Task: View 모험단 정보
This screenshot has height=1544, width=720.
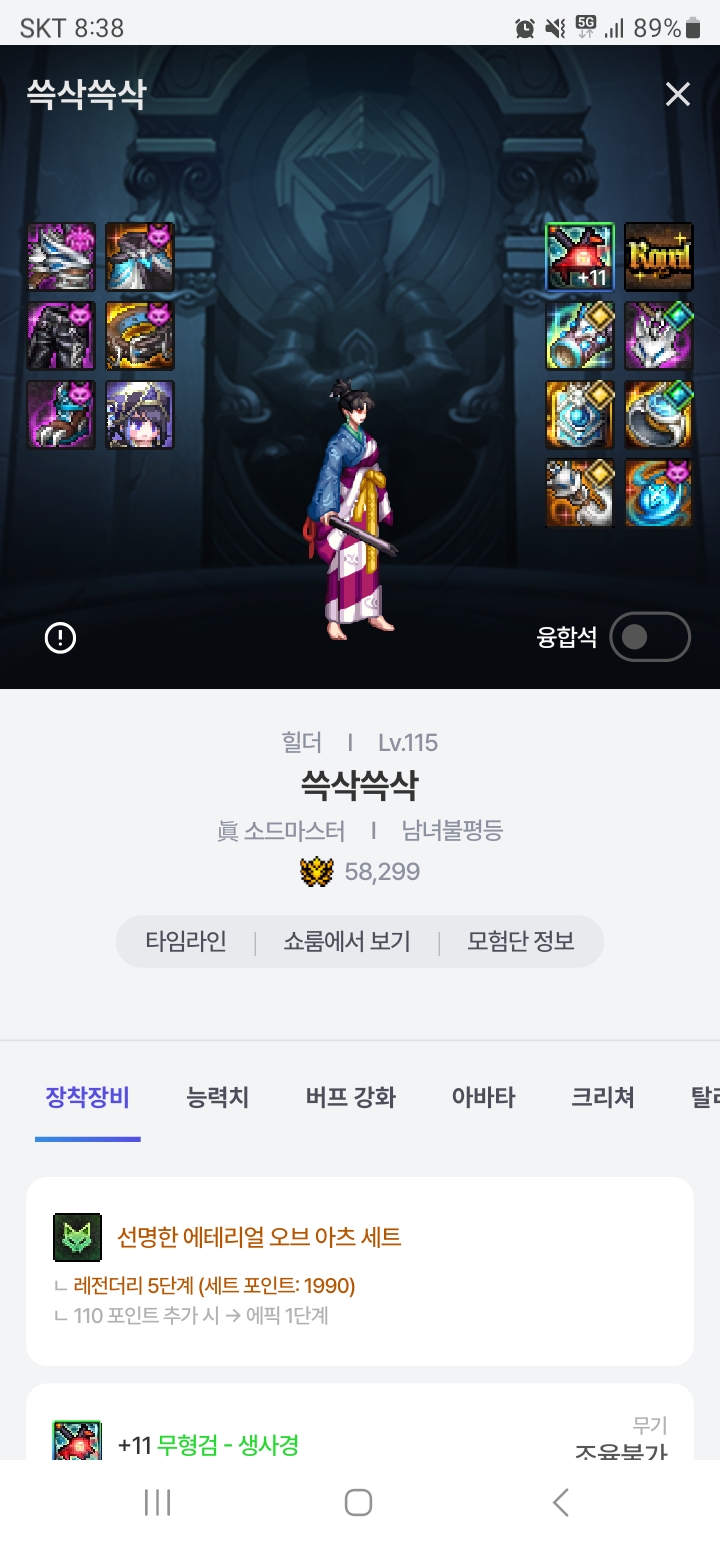Action: [521, 941]
